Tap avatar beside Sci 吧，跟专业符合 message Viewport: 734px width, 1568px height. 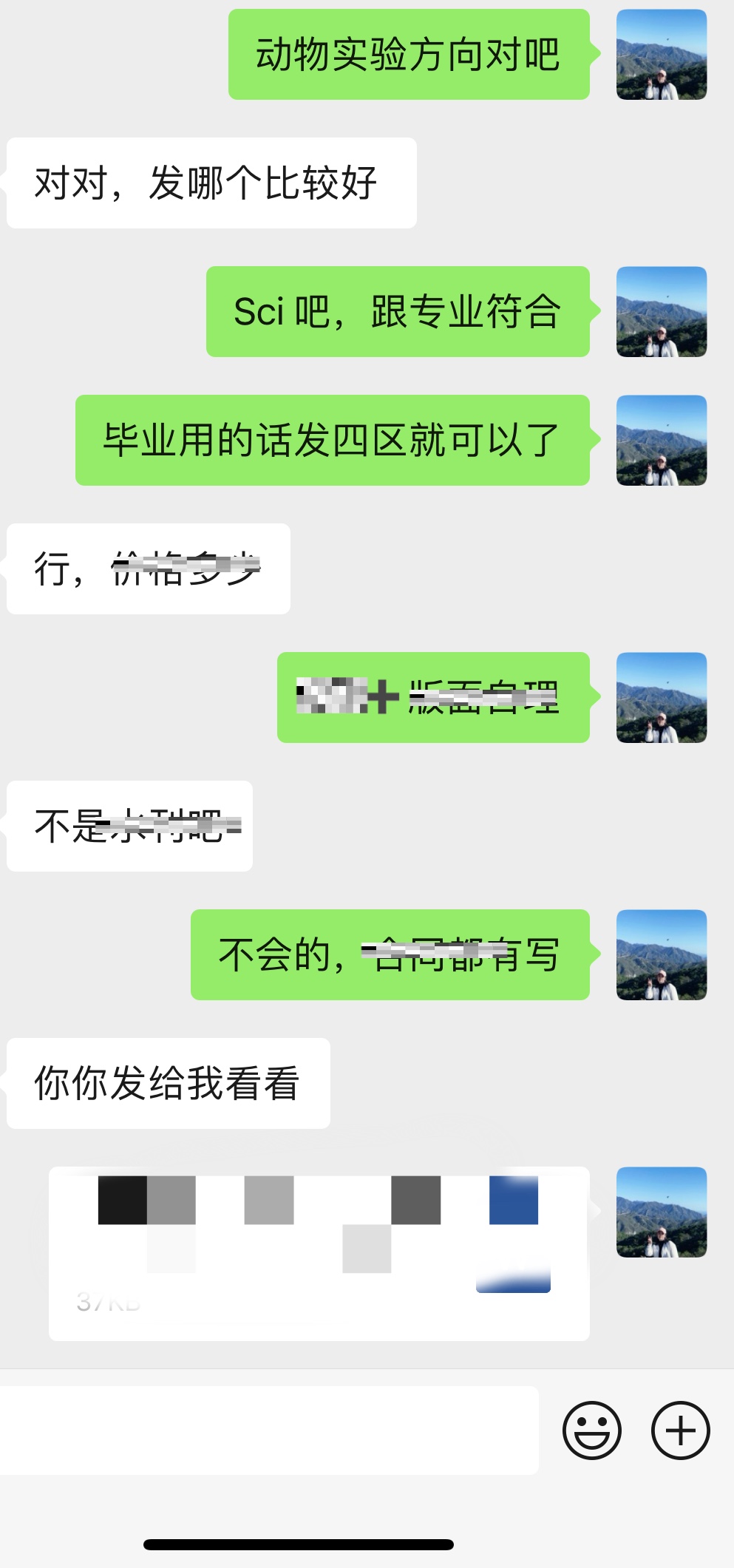coord(661,311)
